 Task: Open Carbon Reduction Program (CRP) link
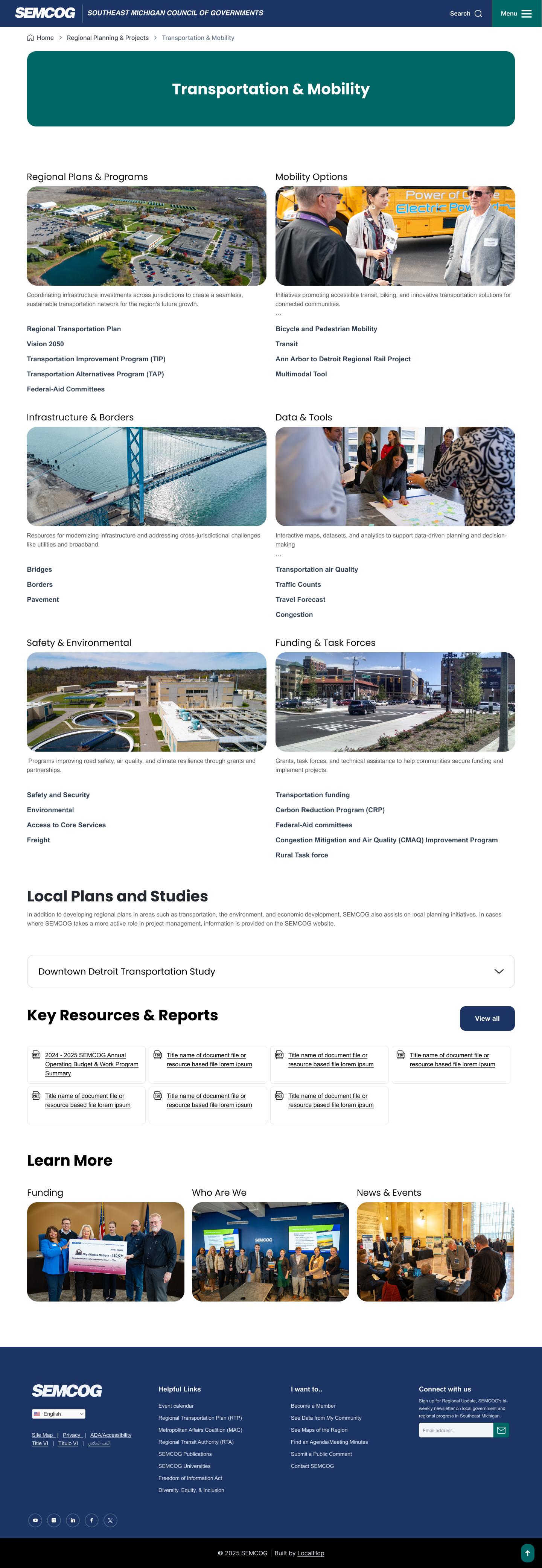click(x=330, y=810)
